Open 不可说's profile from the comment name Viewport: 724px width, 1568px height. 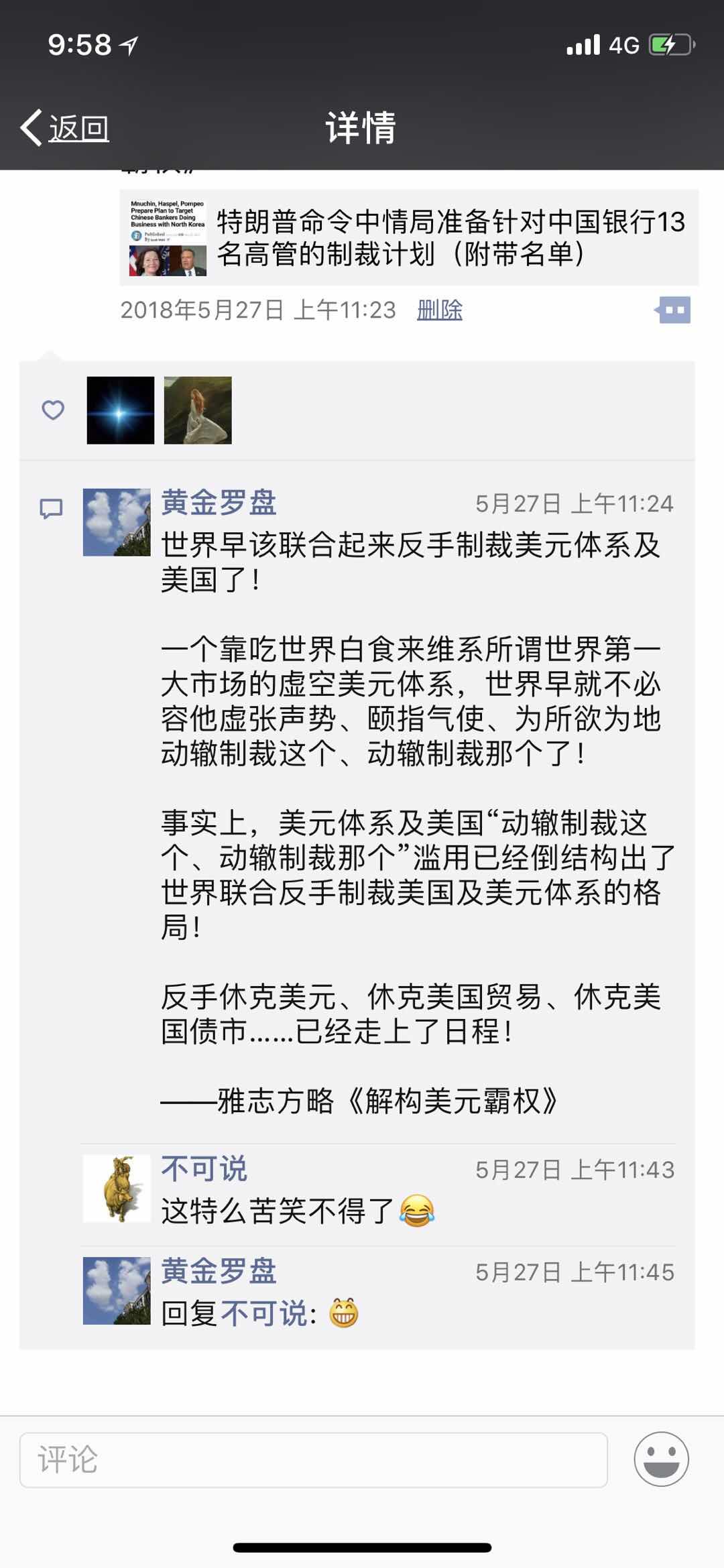204,1169
